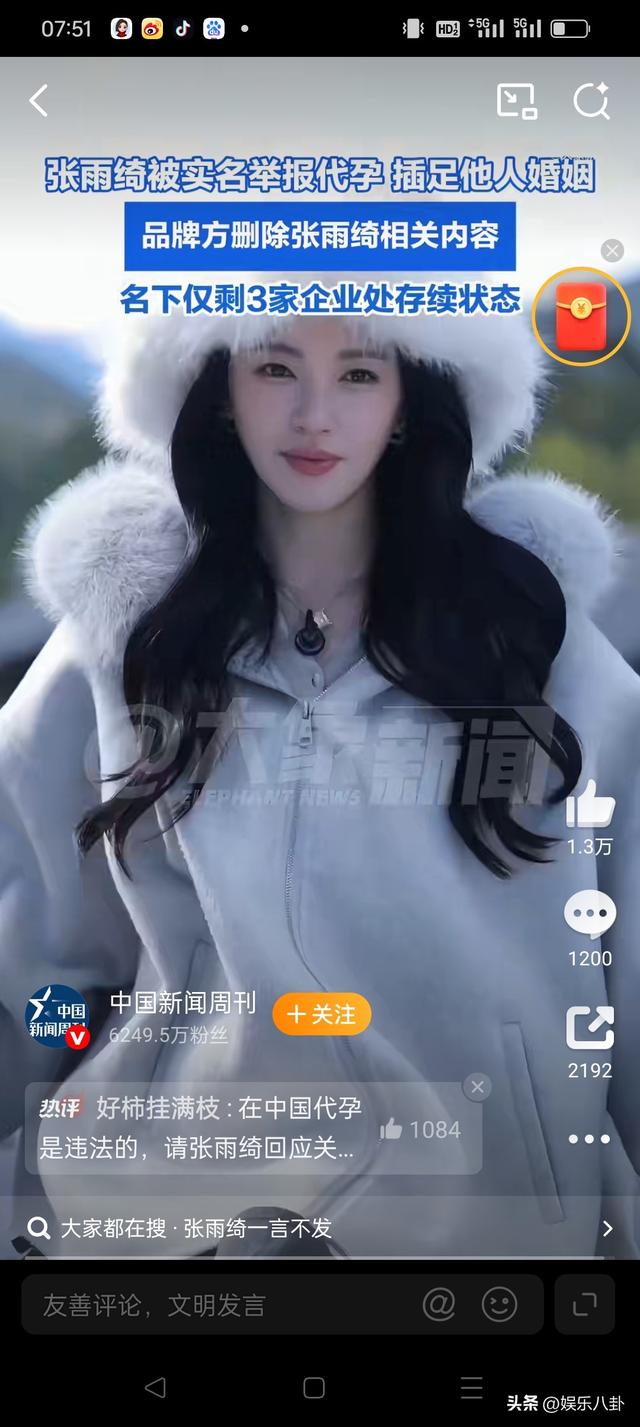
Task: Close the hot comment card
Action: click(x=478, y=1087)
